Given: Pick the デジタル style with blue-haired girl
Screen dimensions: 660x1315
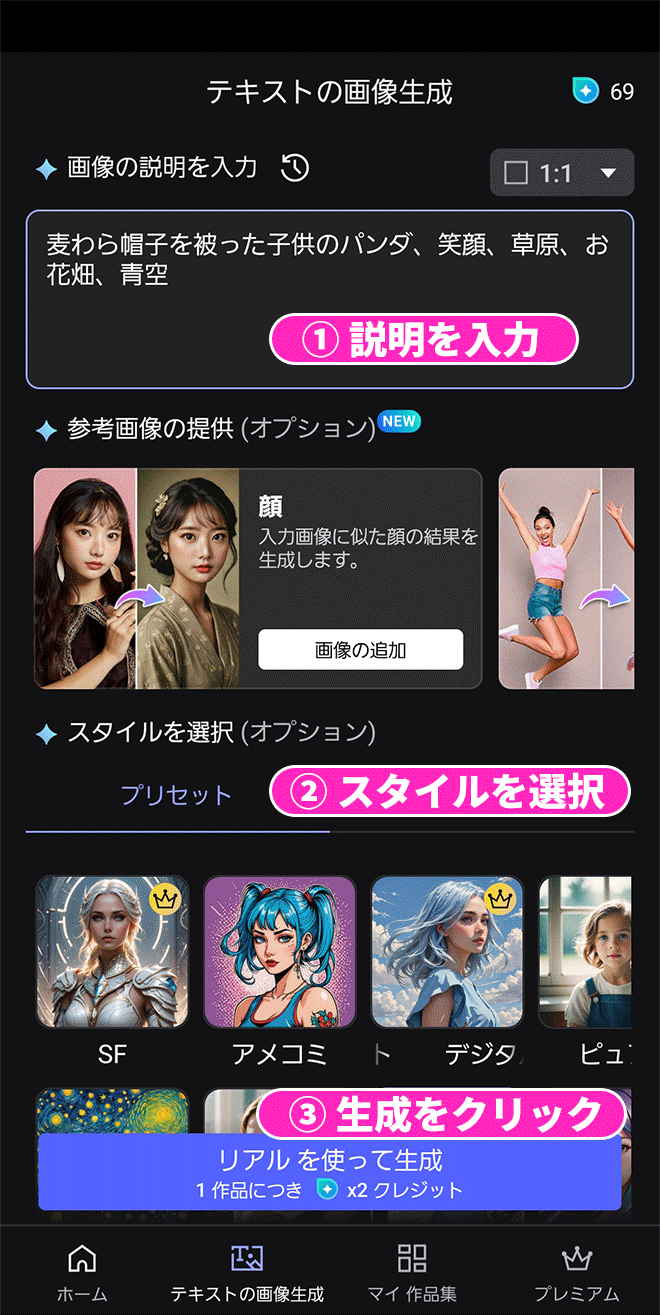Looking at the screenshot, I should pos(447,952).
